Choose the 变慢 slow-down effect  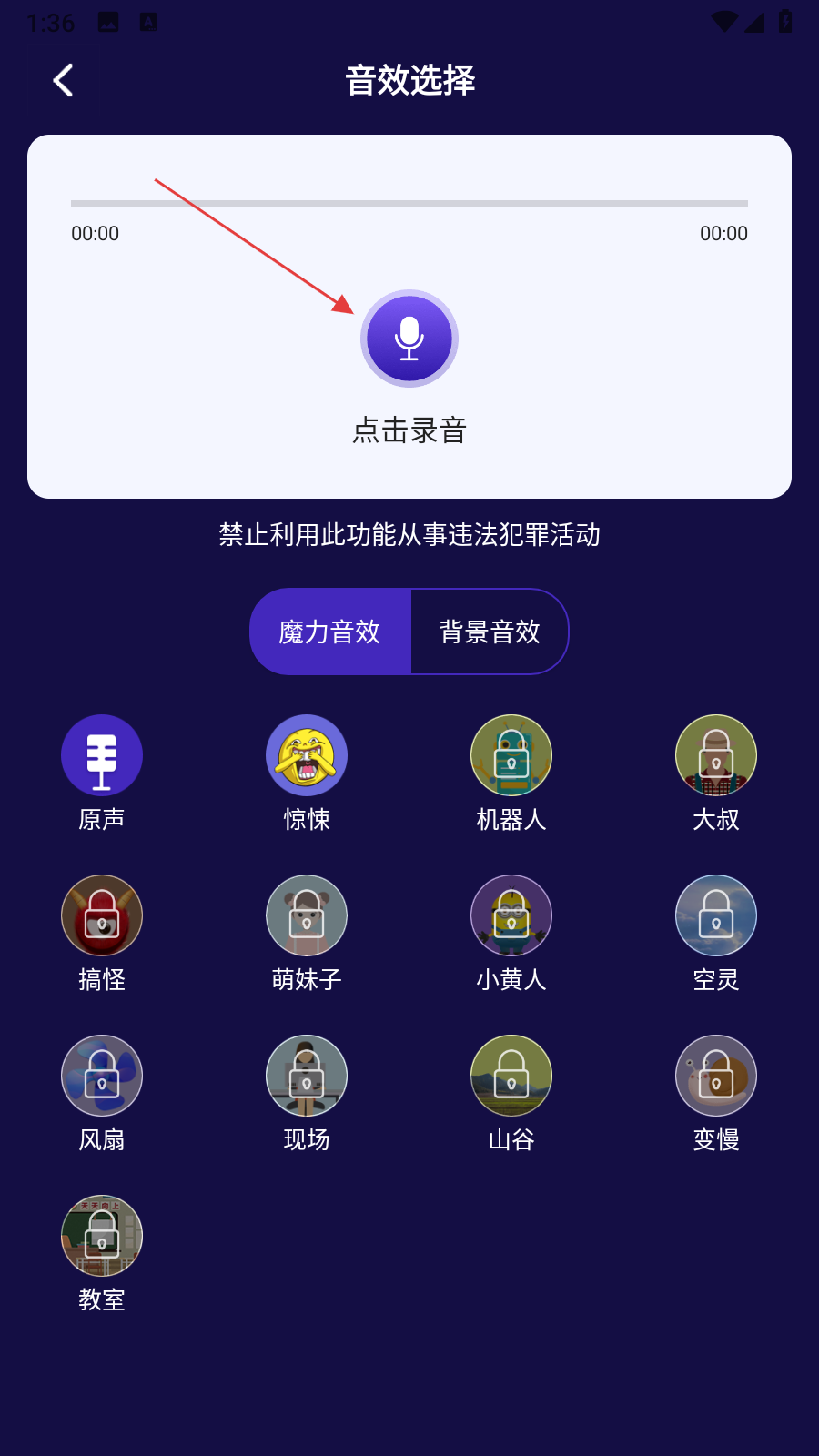pyautogui.click(x=716, y=1076)
